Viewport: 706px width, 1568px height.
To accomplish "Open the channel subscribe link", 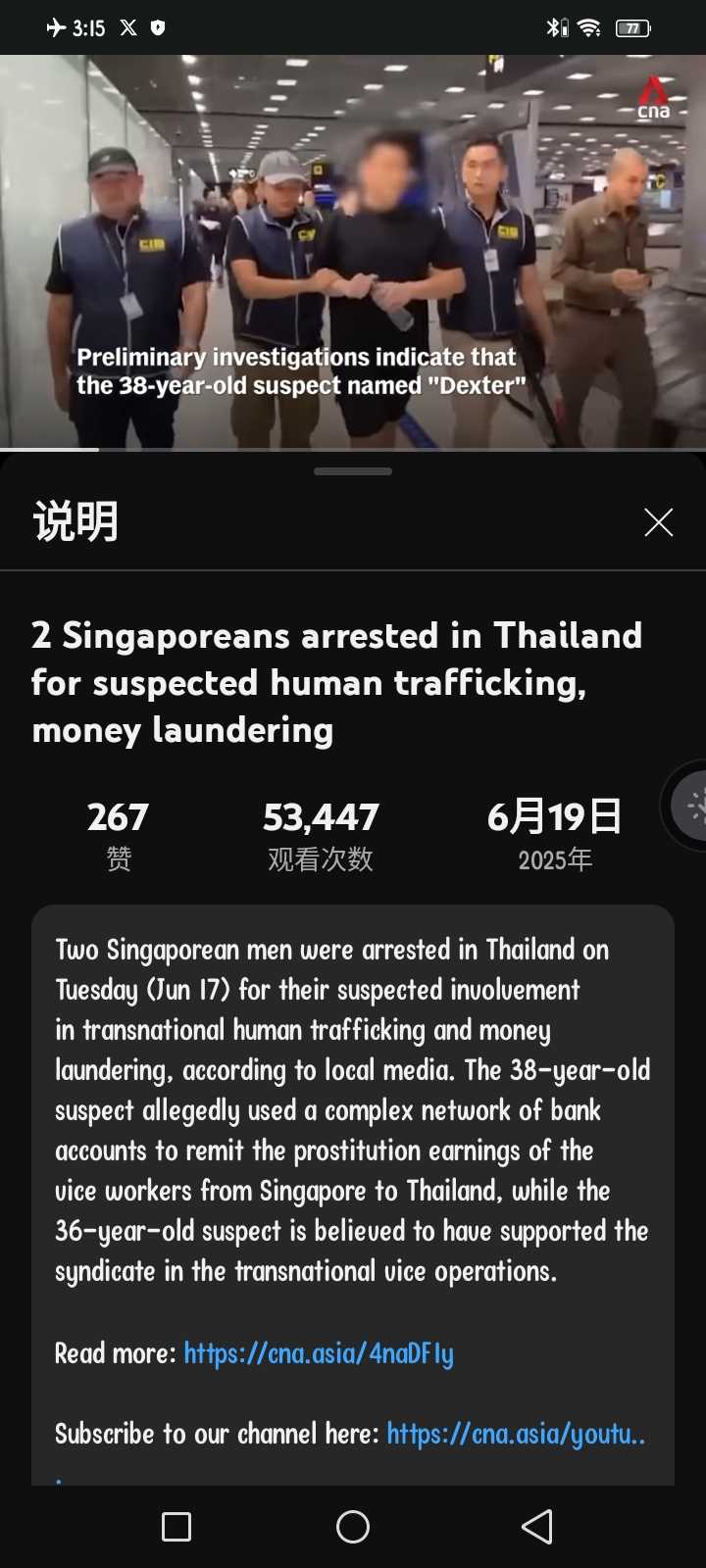I will pyautogui.click(x=516, y=1434).
